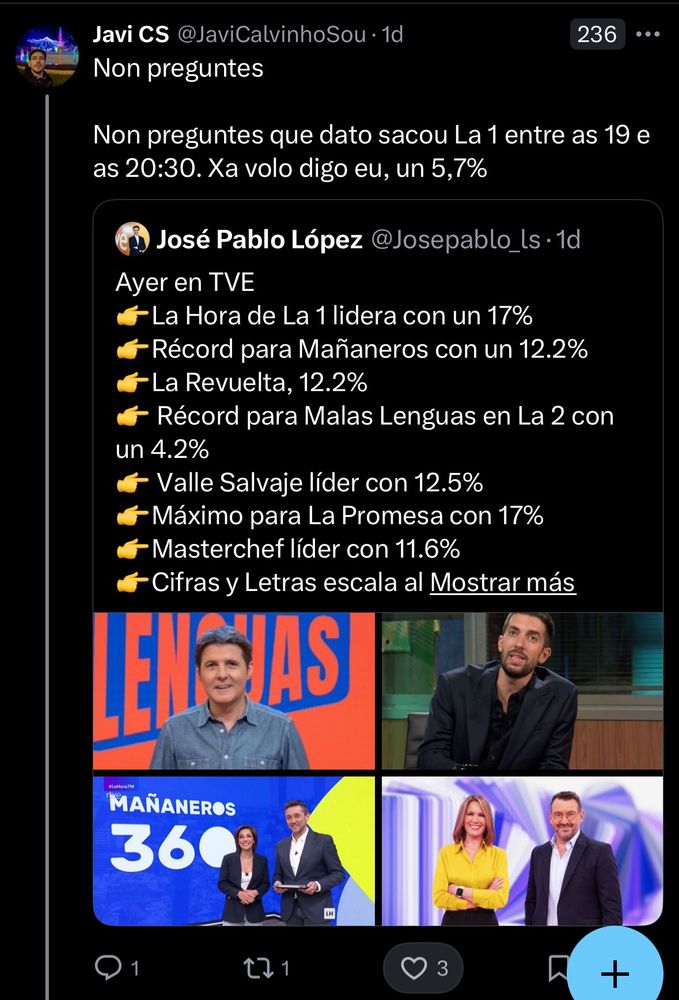This screenshot has height=1000, width=679.
Task: Open Javi CS profile avatar
Action: point(46,56)
